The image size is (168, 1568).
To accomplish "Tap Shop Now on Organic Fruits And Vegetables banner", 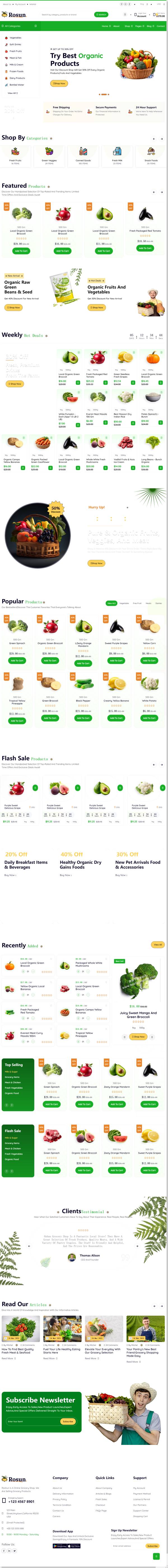I will pos(97,308).
